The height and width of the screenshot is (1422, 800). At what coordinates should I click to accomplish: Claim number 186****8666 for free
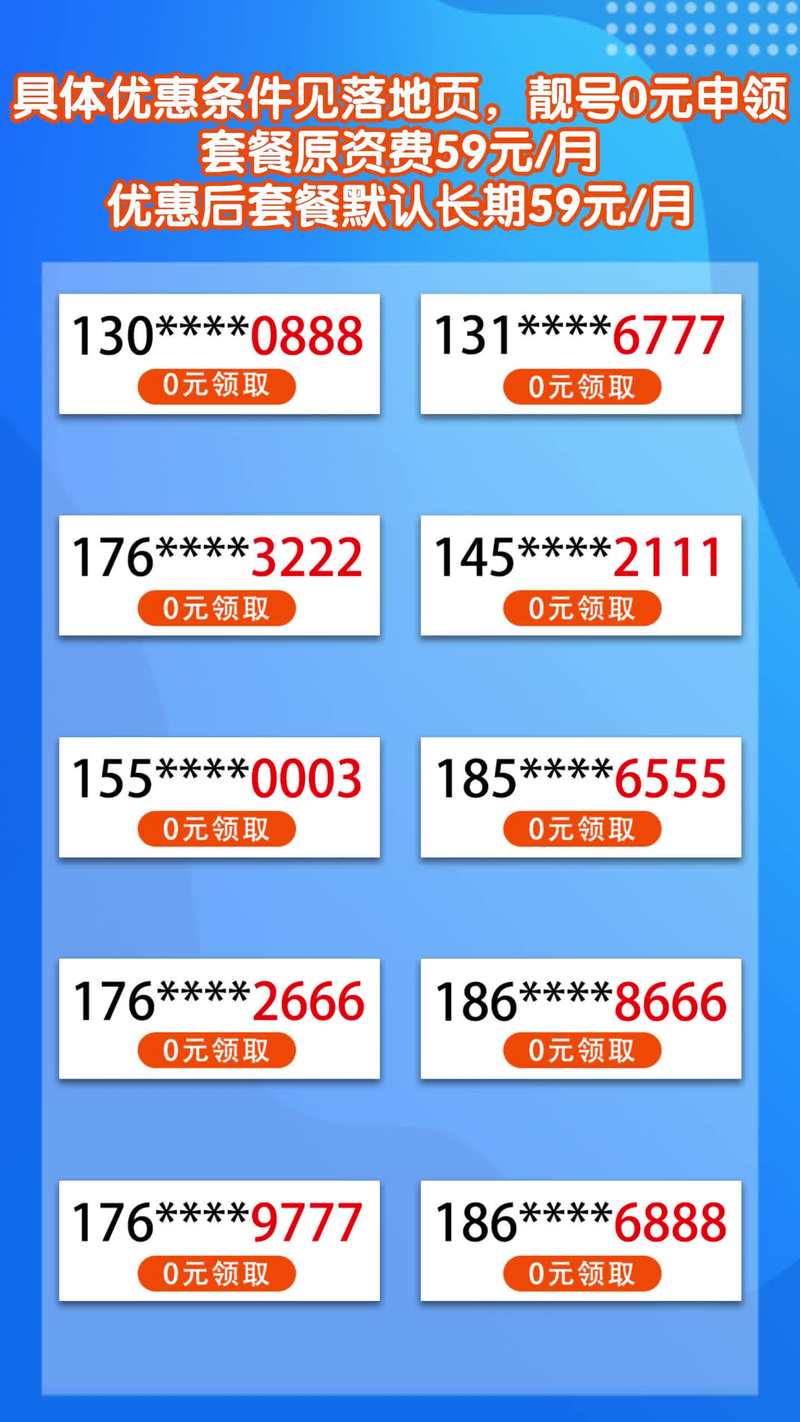[x=583, y=1051]
